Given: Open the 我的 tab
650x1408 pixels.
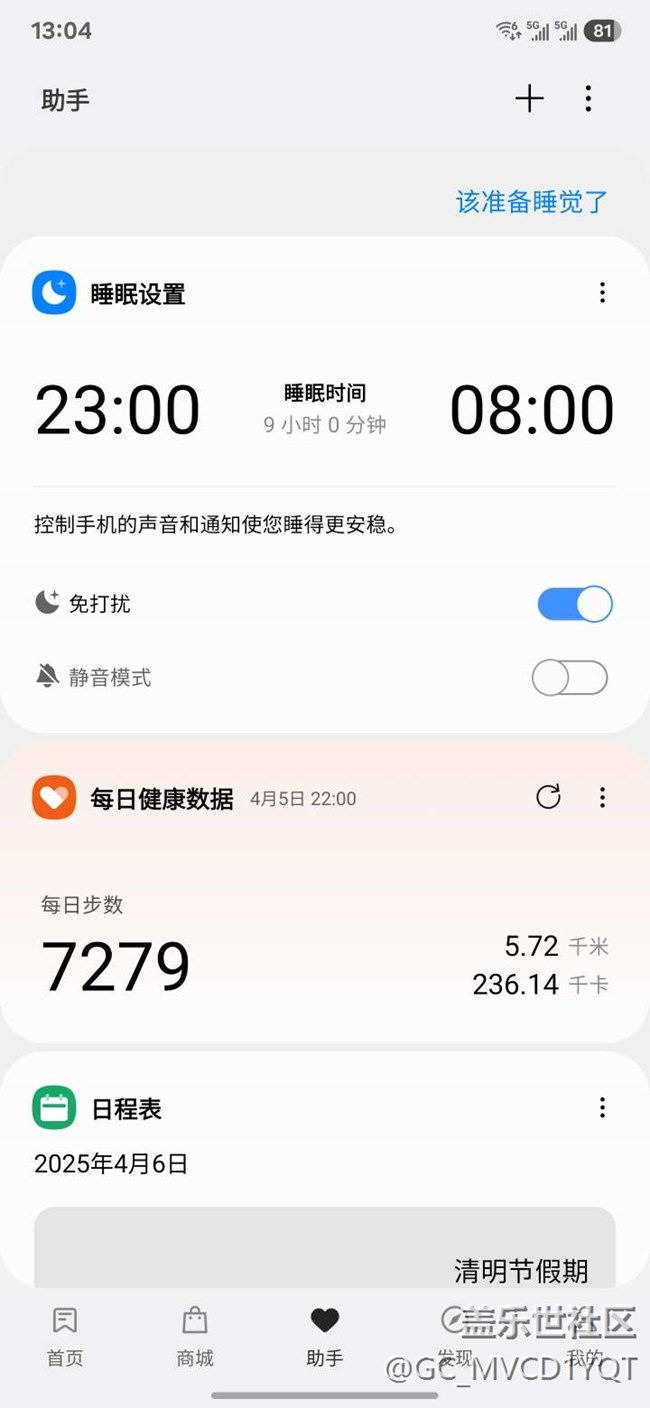Looking at the screenshot, I should (x=584, y=1336).
